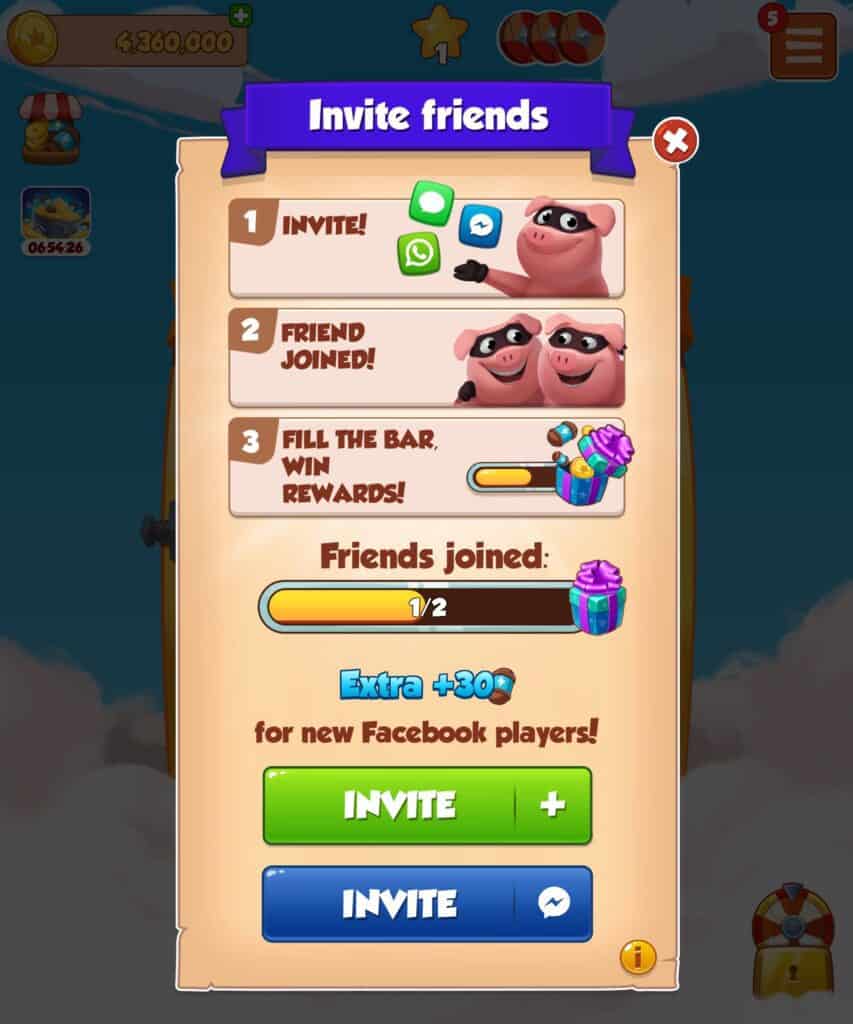The image size is (853, 1024).
Task: Add coins with the green plus icon
Action: 241,15
